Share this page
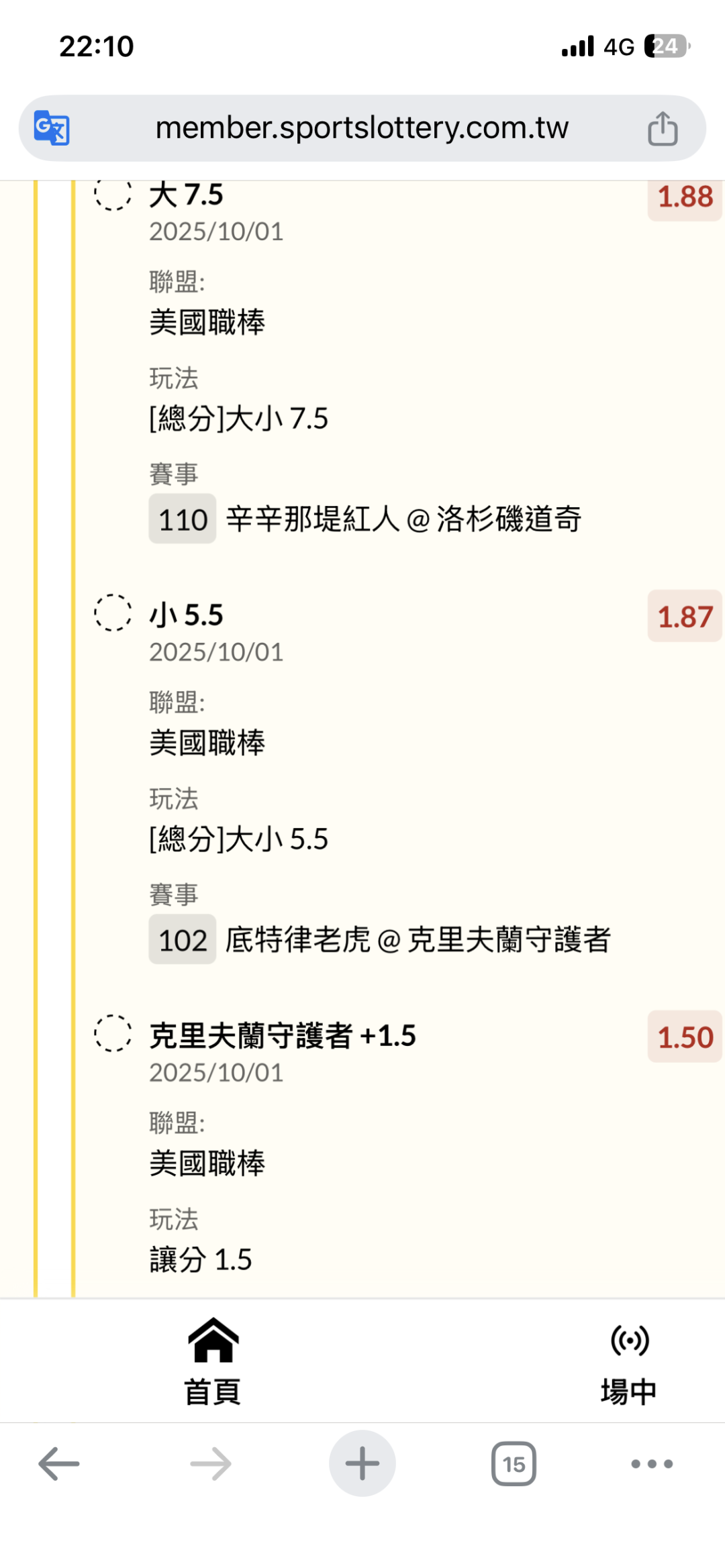 click(663, 128)
